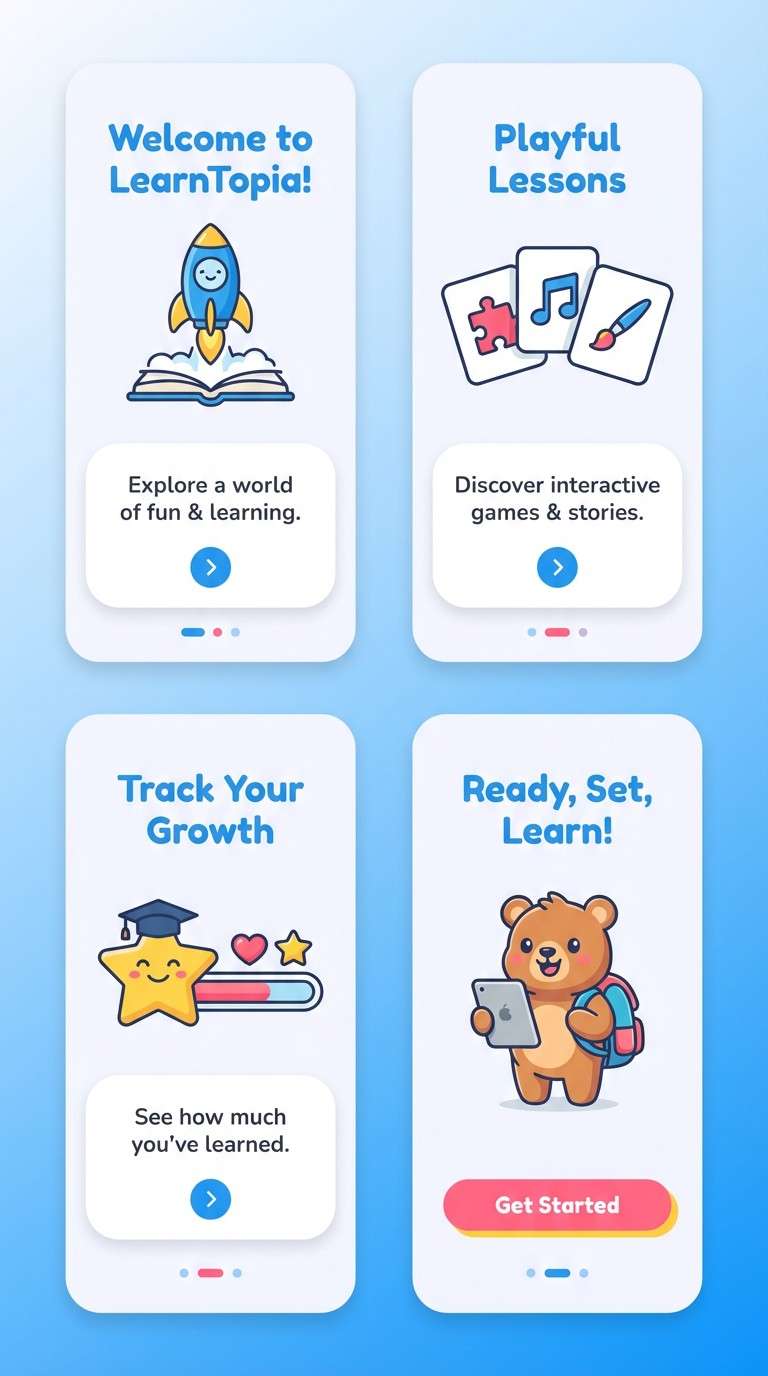768x1376 pixels.
Task: Tap the active middle dot on Playful Lessons
Action: 558,632
